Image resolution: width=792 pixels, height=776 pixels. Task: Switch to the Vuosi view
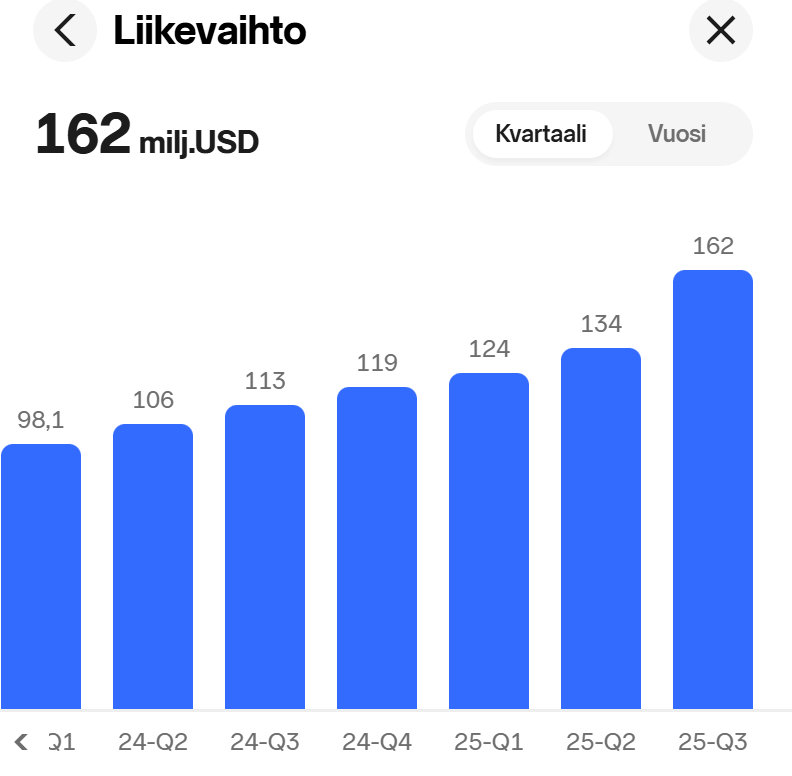coord(677,134)
